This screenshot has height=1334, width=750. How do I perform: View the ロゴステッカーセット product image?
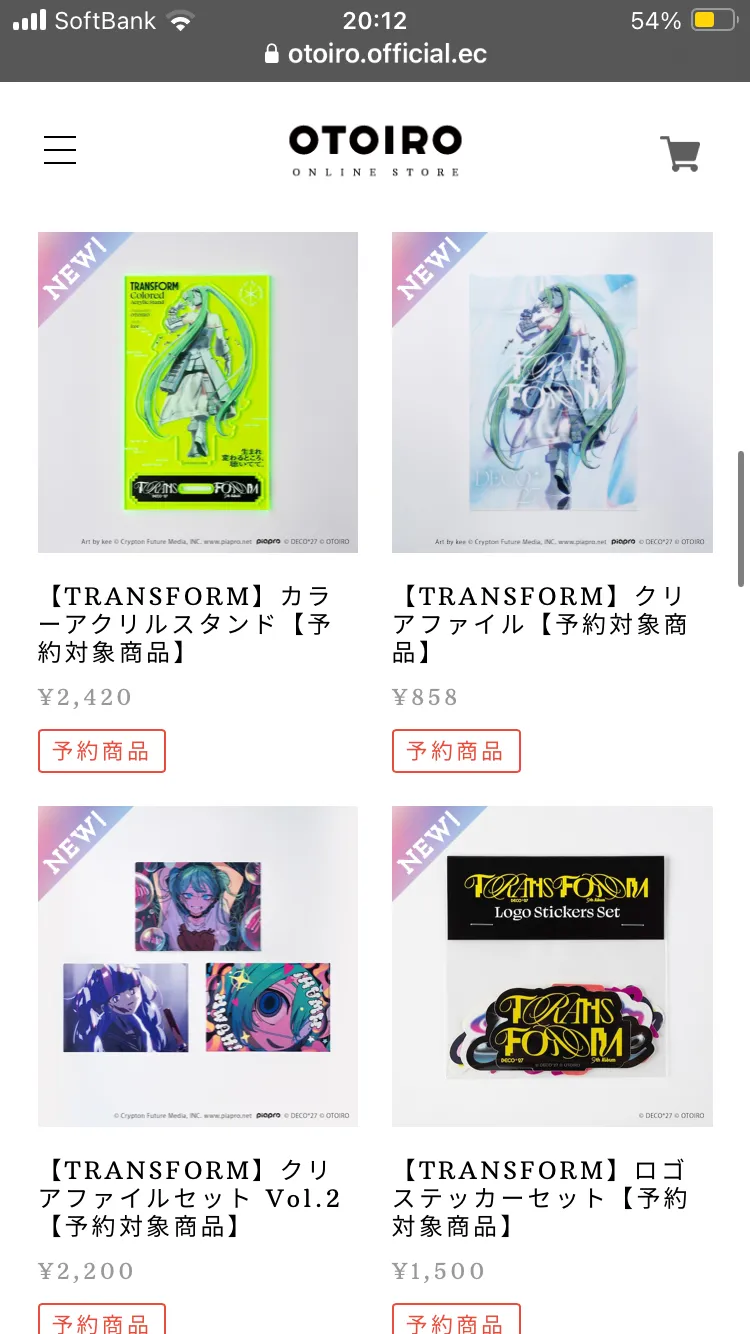click(x=552, y=966)
